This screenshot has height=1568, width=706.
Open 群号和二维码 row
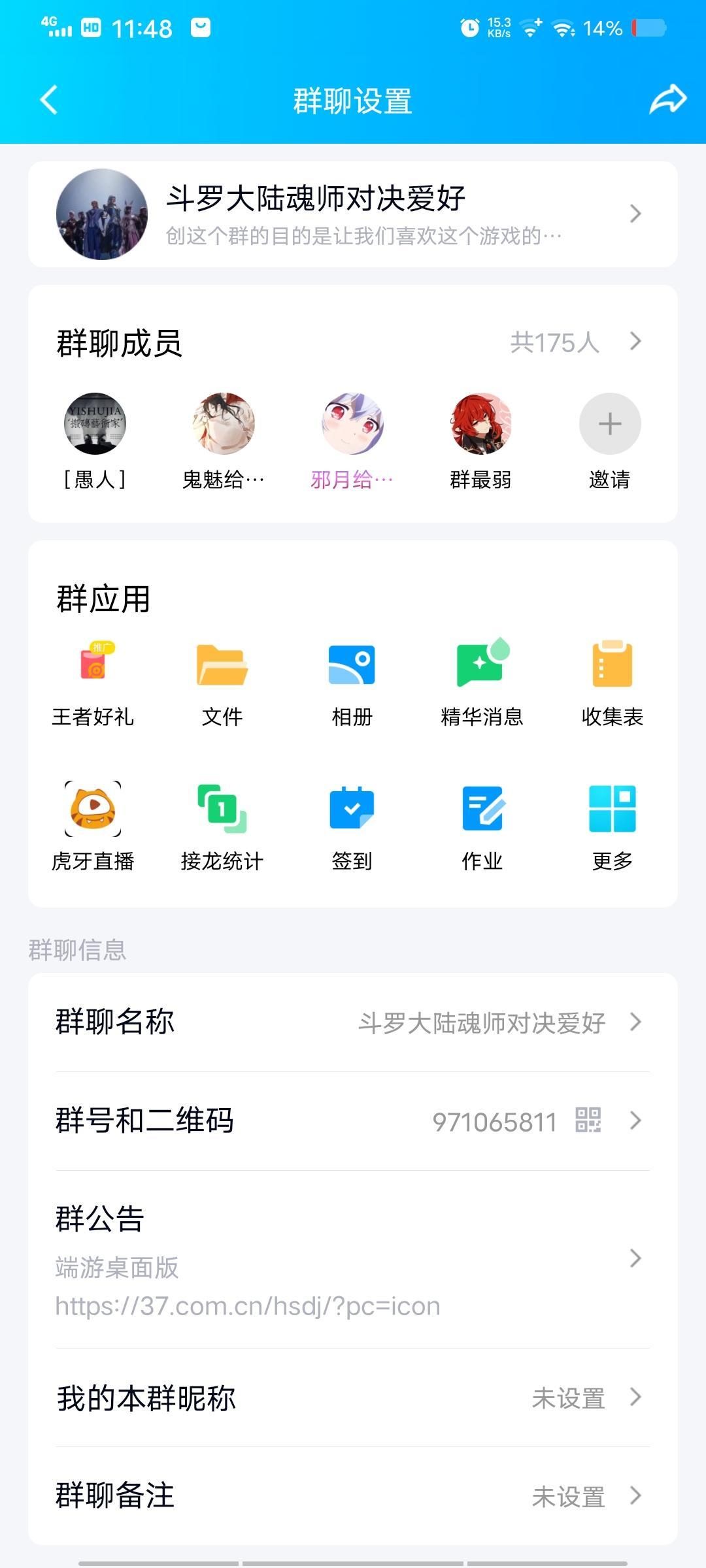pyautogui.click(x=352, y=1121)
